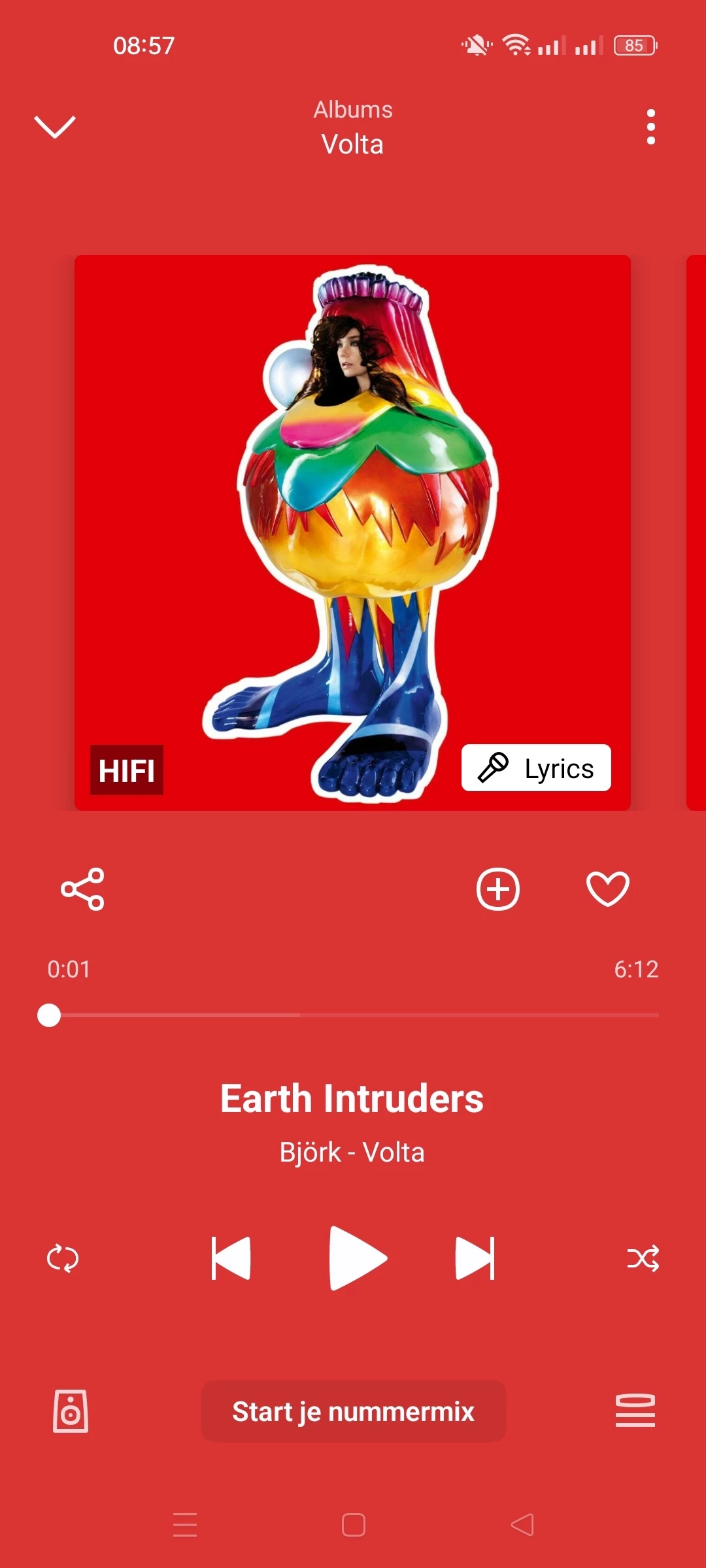Play Earth Intruders
This screenshot has width=706, height=1568.
click(x=357, y=1258)
